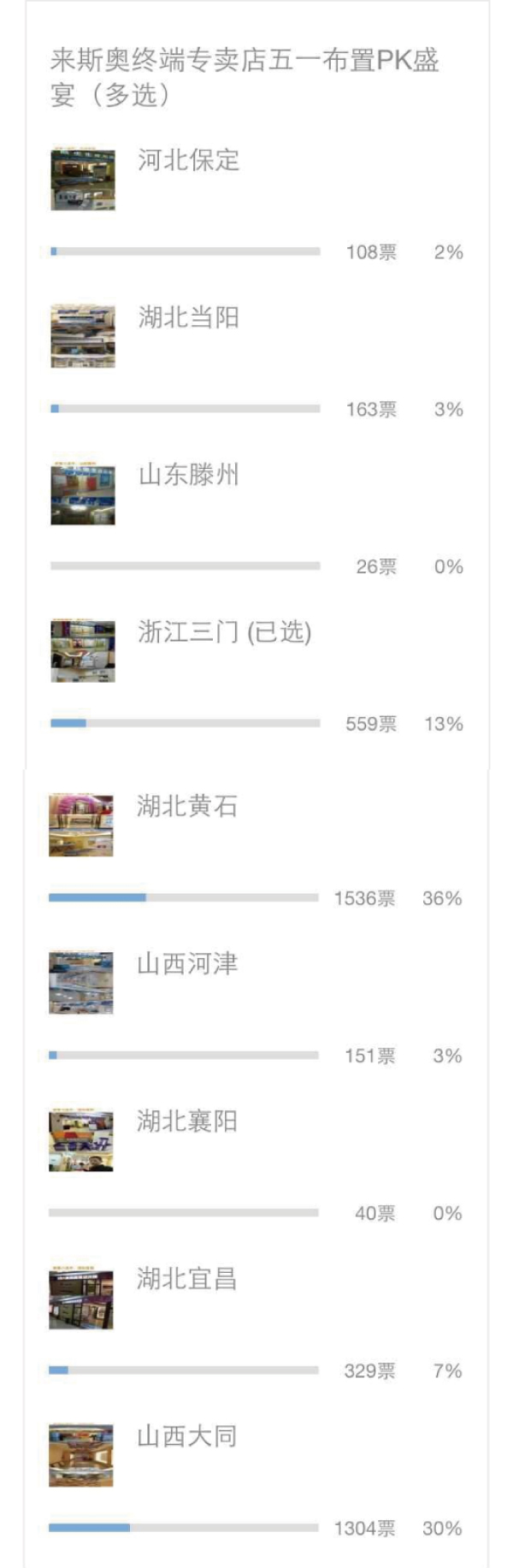View the 湖北黄石 store photo
513x1568 pixels.
(x=81, y=825)
